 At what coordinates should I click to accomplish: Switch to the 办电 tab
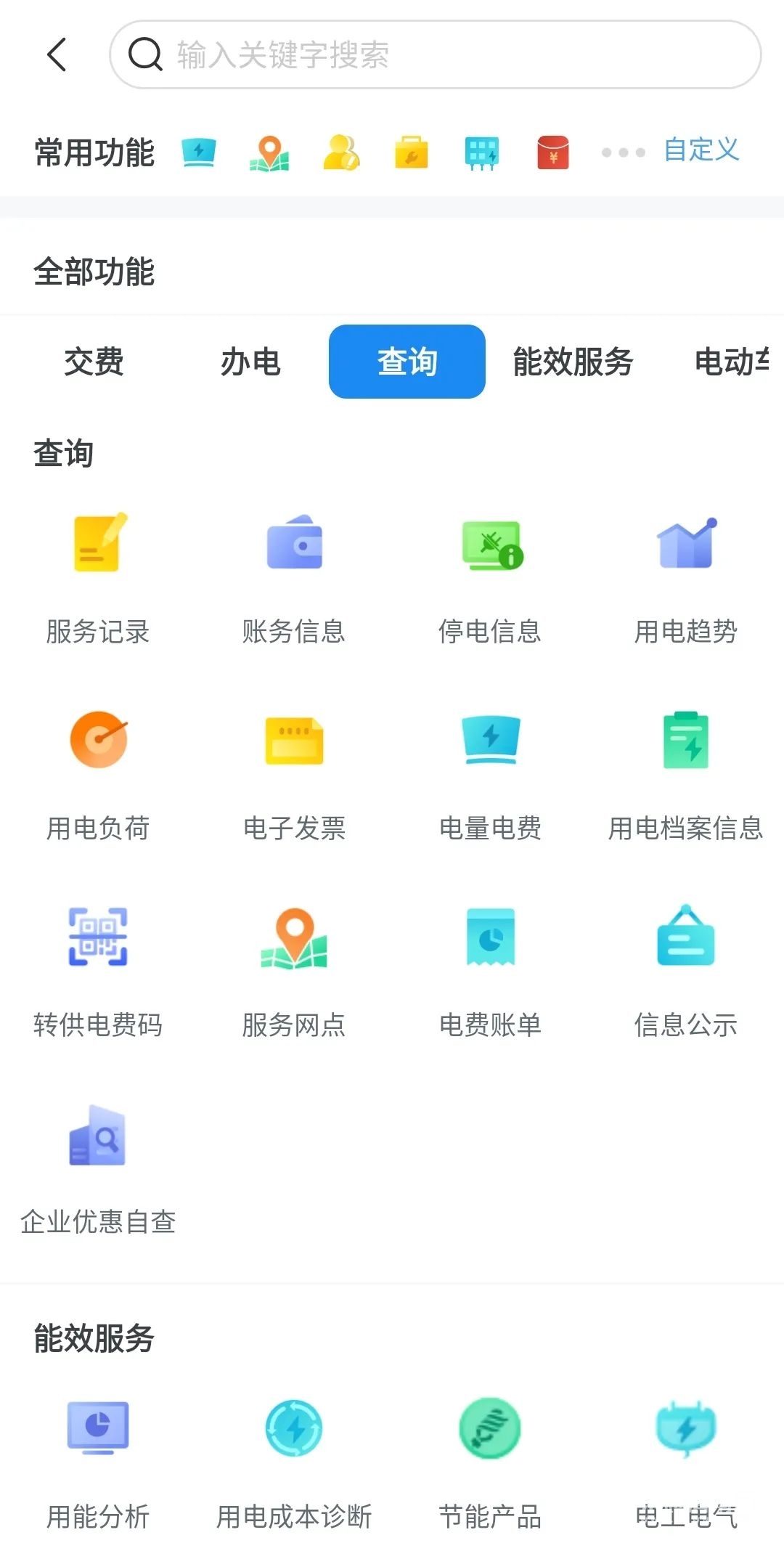point(250,362)
